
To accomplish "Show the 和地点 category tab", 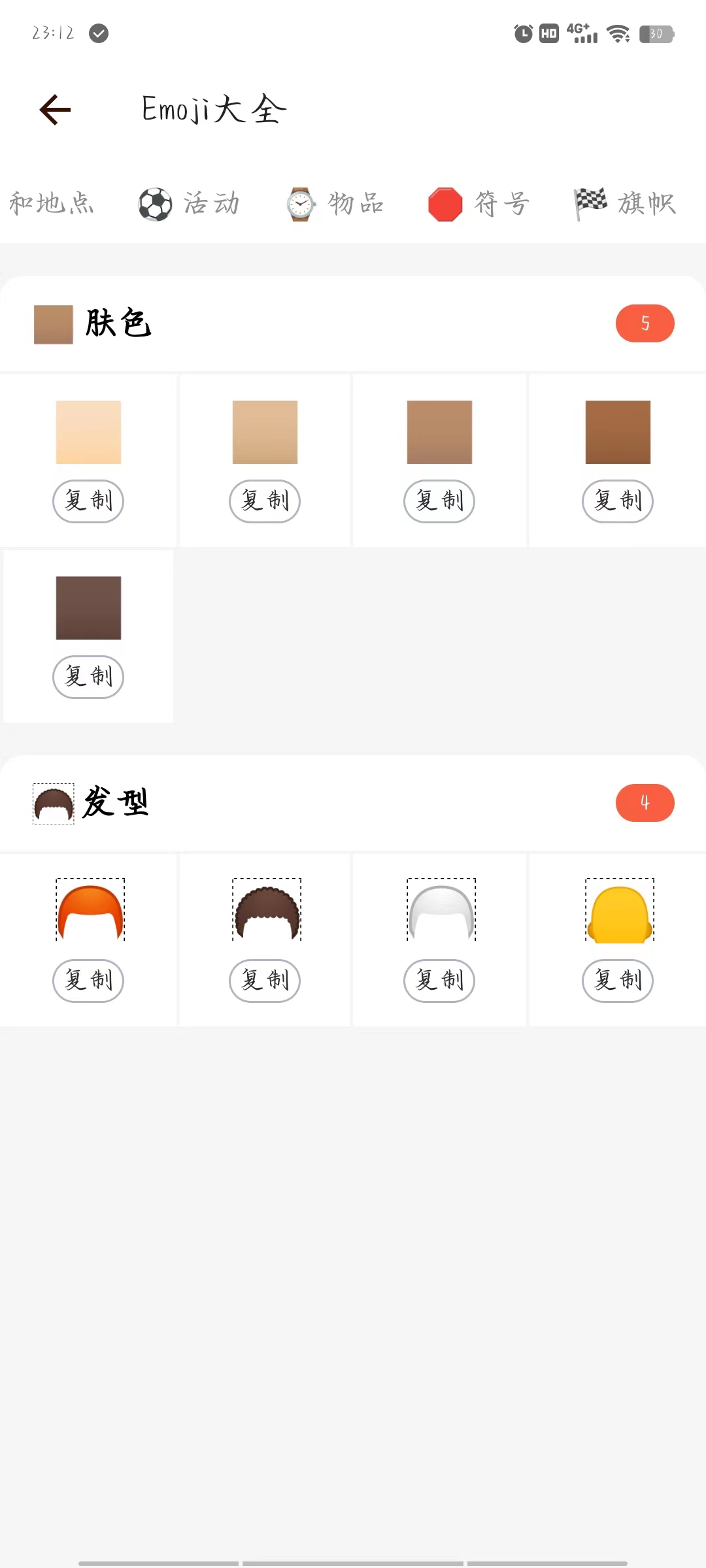I will [51, 204].
